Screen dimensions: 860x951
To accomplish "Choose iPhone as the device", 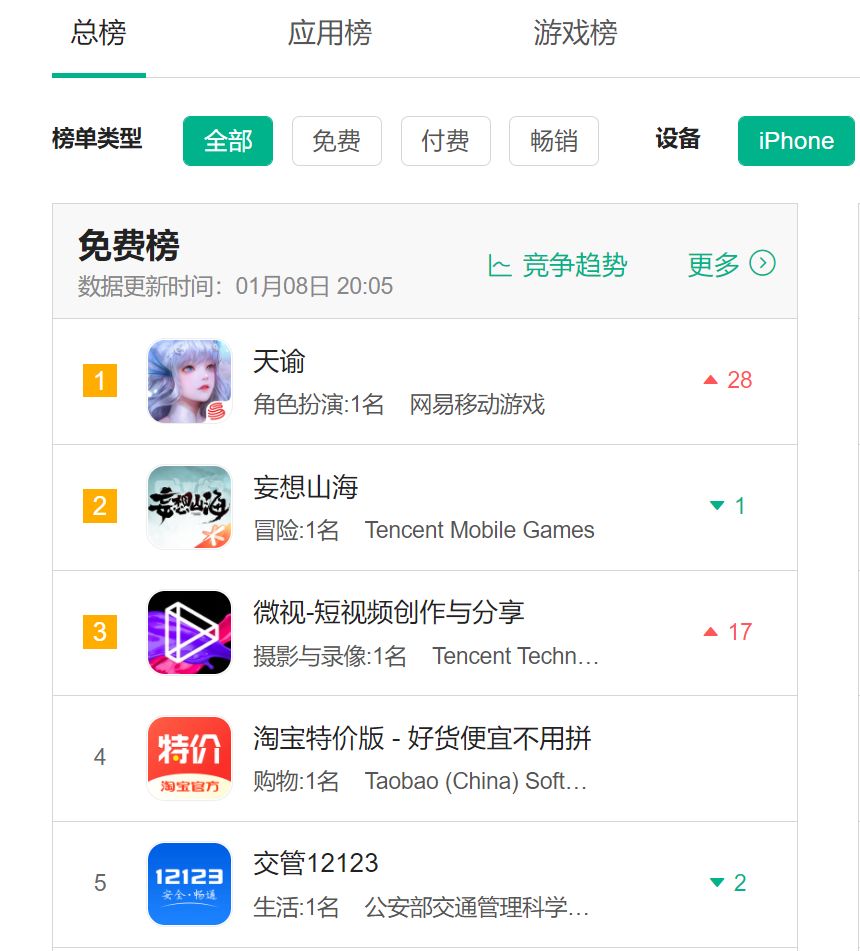I will coord(795,141).
